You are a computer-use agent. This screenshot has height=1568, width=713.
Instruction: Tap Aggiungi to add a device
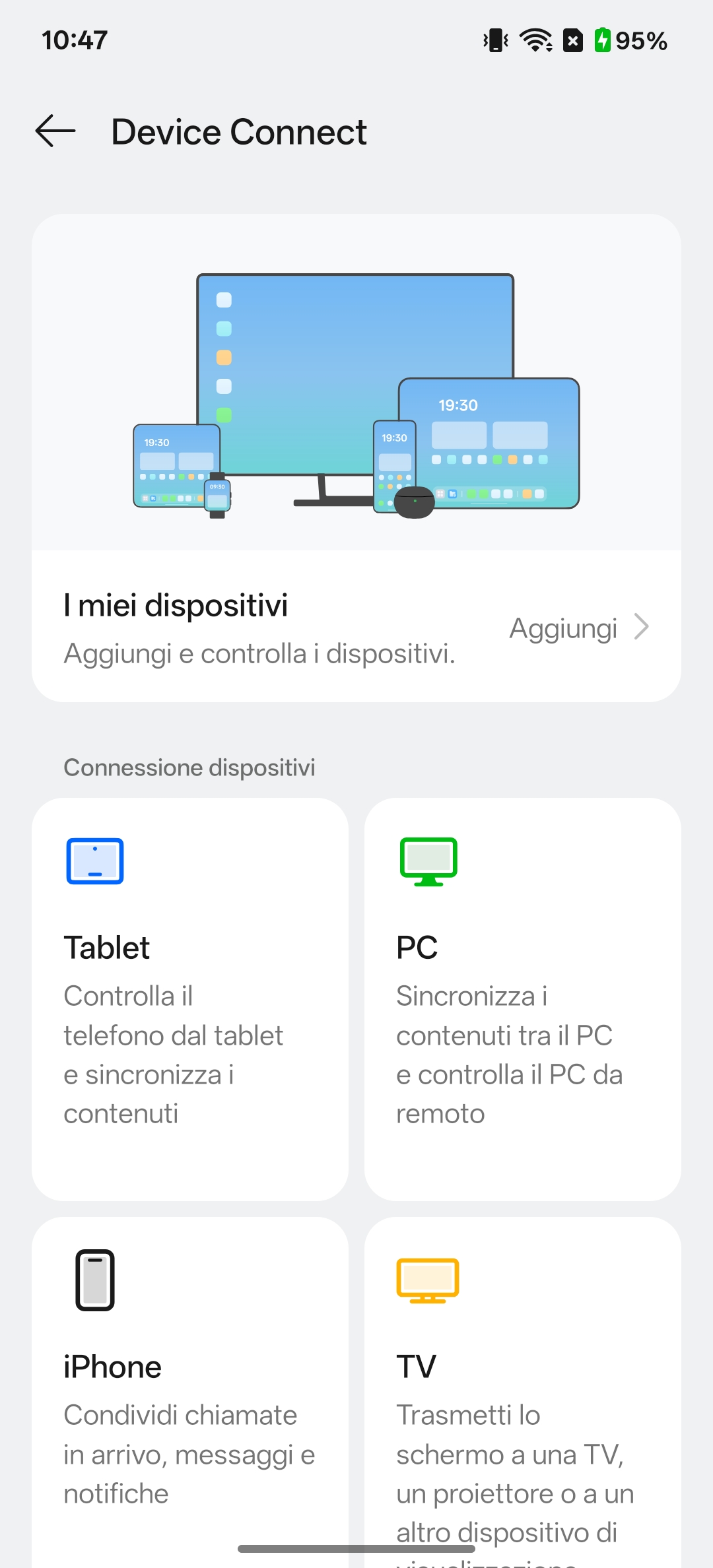tap(578, 628)
